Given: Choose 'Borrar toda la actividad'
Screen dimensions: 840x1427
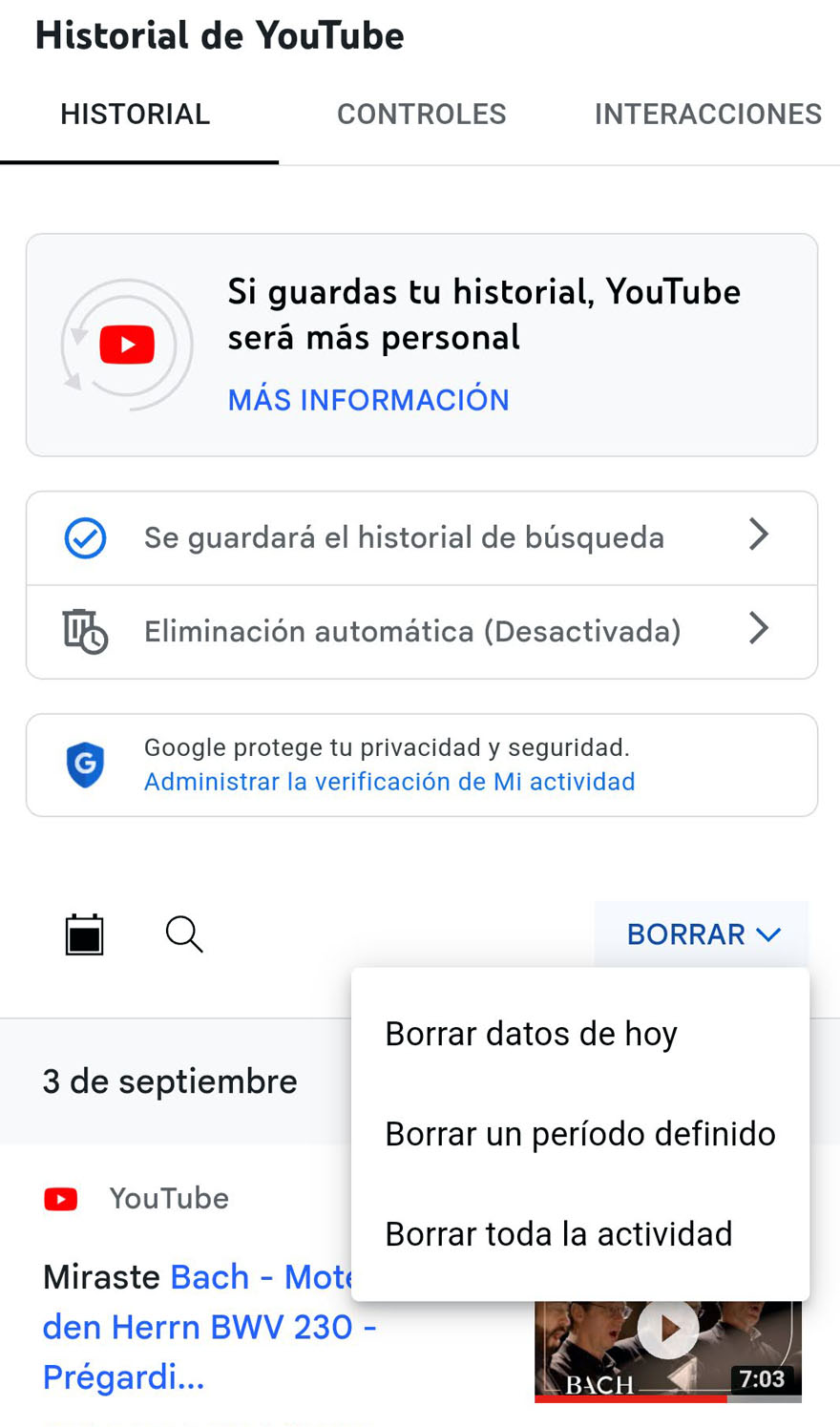Looking at the screenshot, I should pyautogui.click(x=558, y=1234).
